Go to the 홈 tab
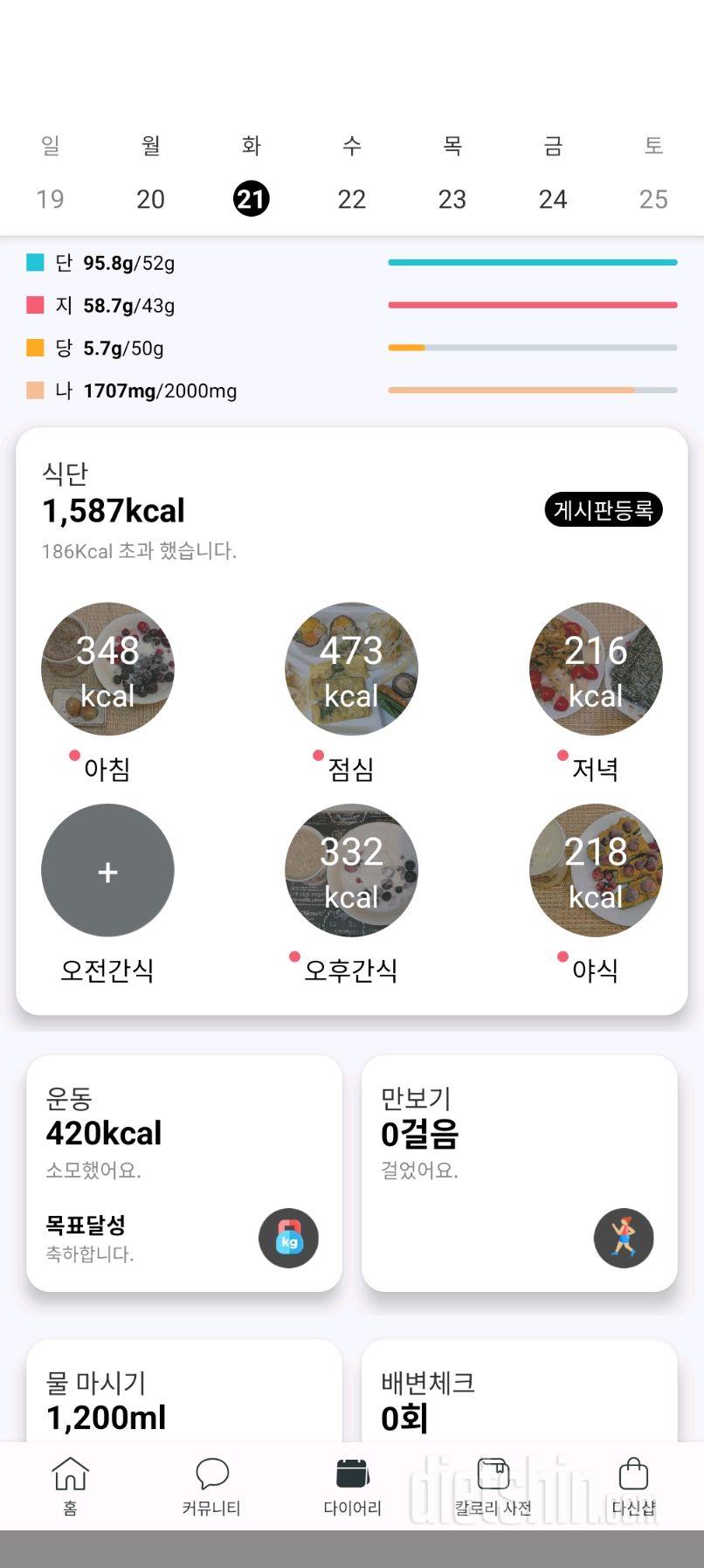Screen dimensions: 704x1568 pyautogui.click(x=71, y=1485)
